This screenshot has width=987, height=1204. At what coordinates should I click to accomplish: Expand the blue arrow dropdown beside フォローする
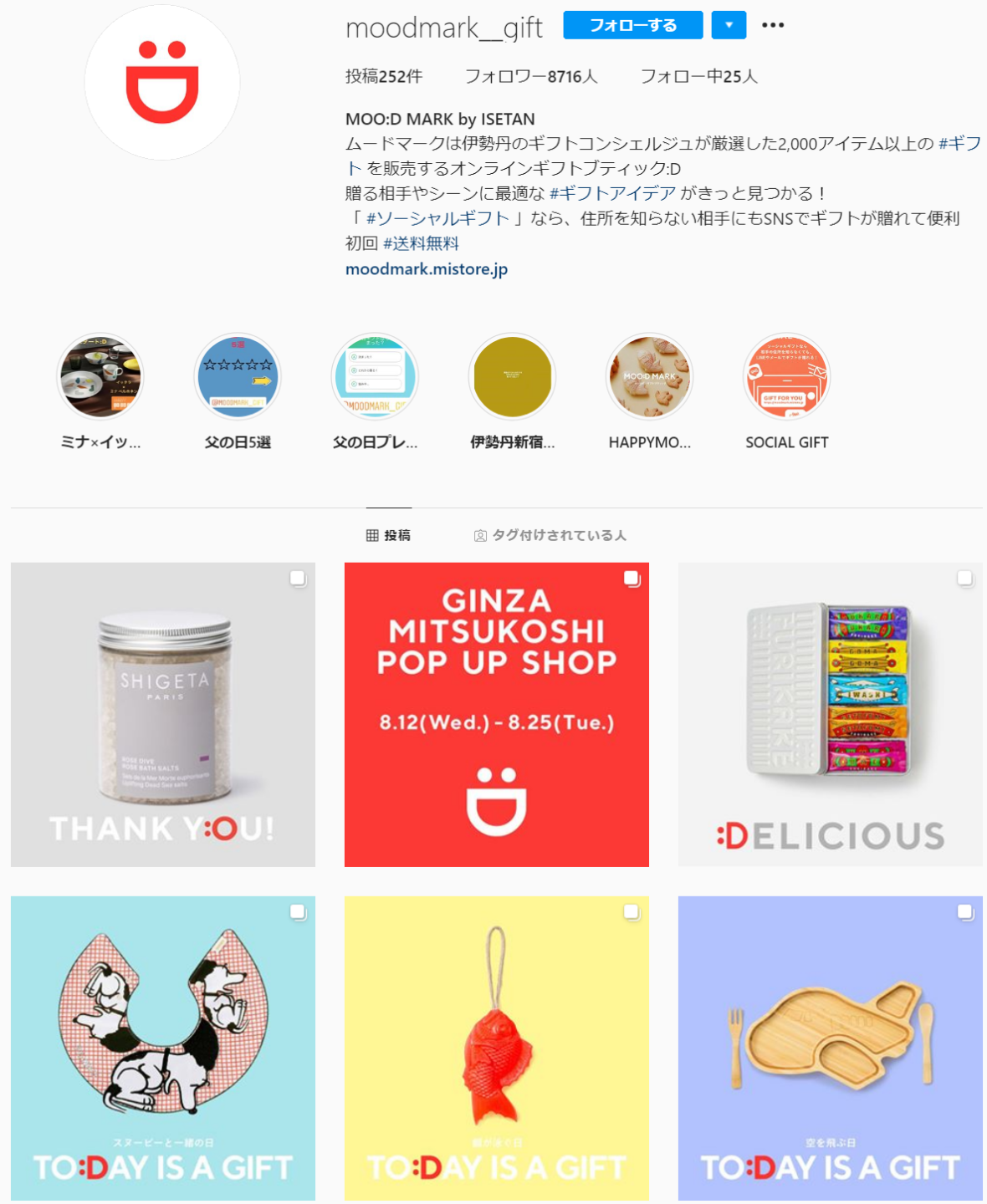point(728,25)
